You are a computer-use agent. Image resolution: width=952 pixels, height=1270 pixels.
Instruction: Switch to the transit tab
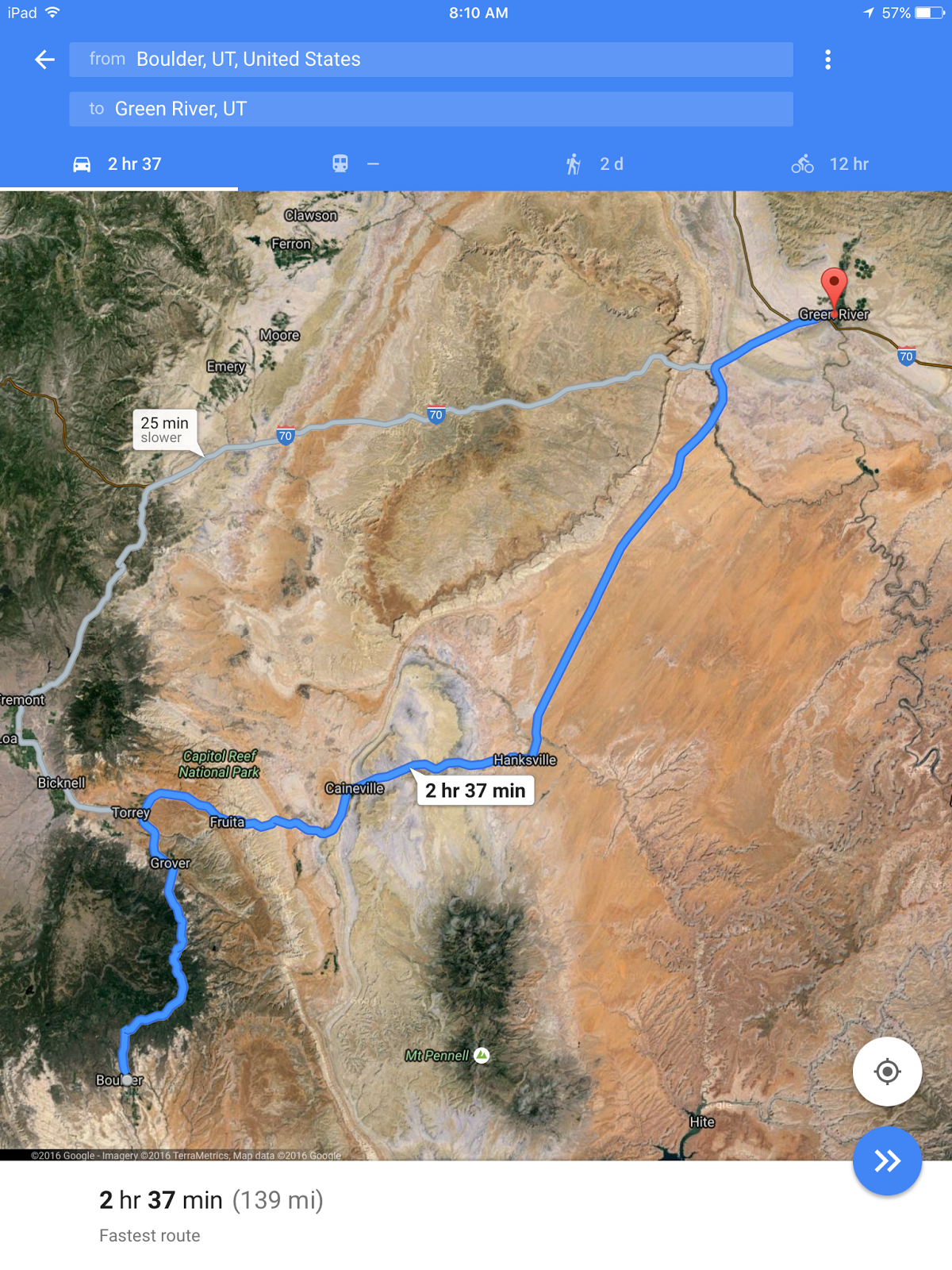(x=355, y=164)
